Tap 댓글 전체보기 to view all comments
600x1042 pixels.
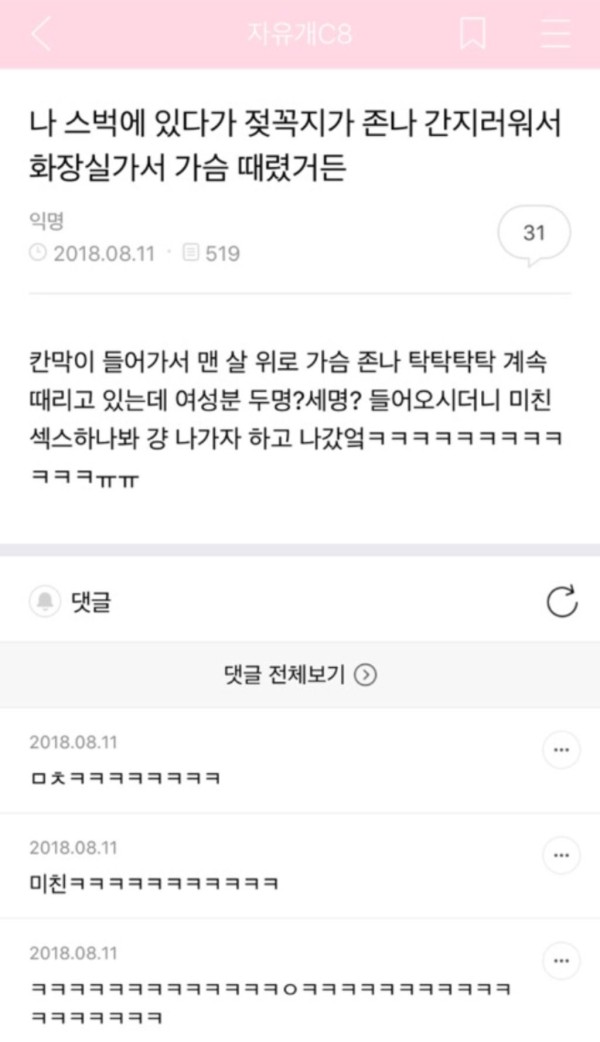300,674
